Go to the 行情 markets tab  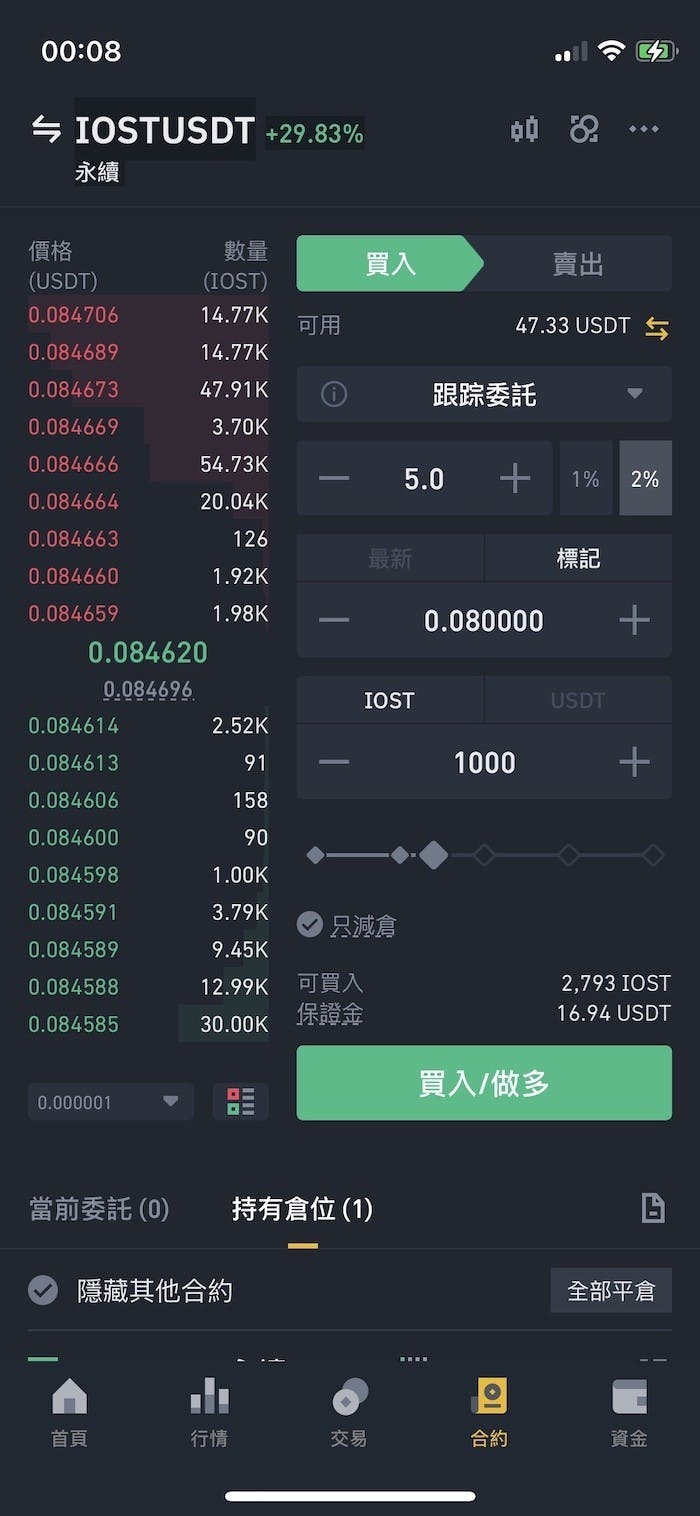pyautogui.click(x=209, y=1412)
